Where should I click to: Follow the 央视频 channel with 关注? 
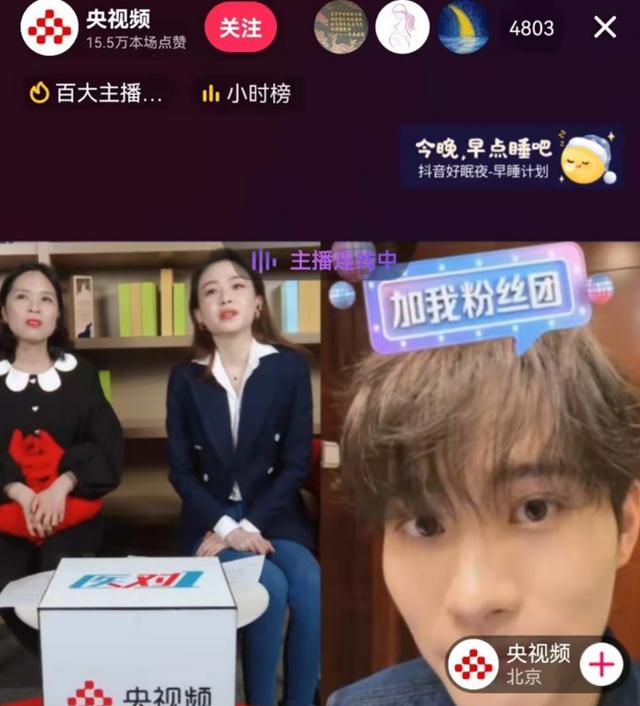coord(240,27)
